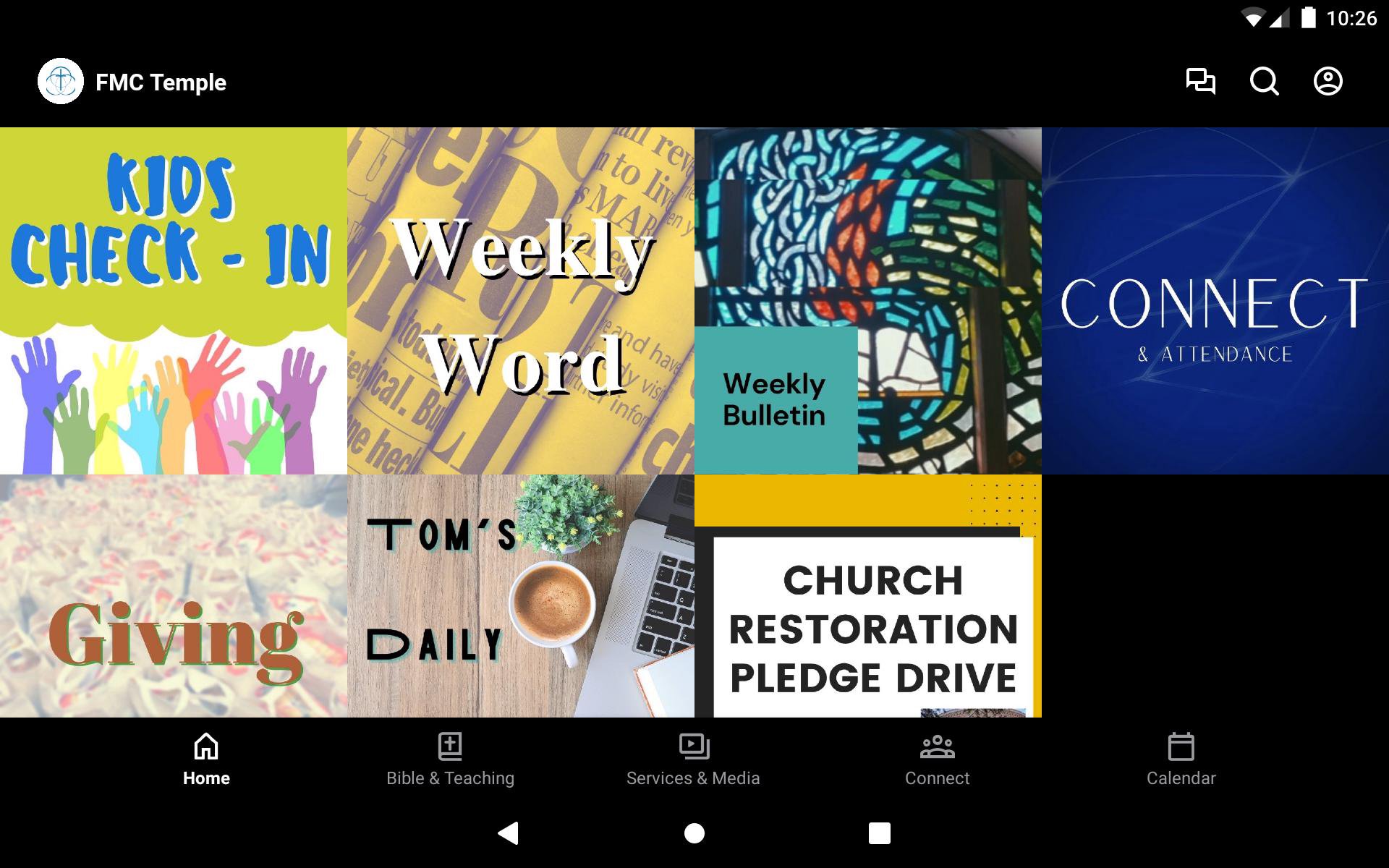Tap the system back button
Image resolution: width=1389 pixels, height=868 pixels.
(x=509, y=833)
